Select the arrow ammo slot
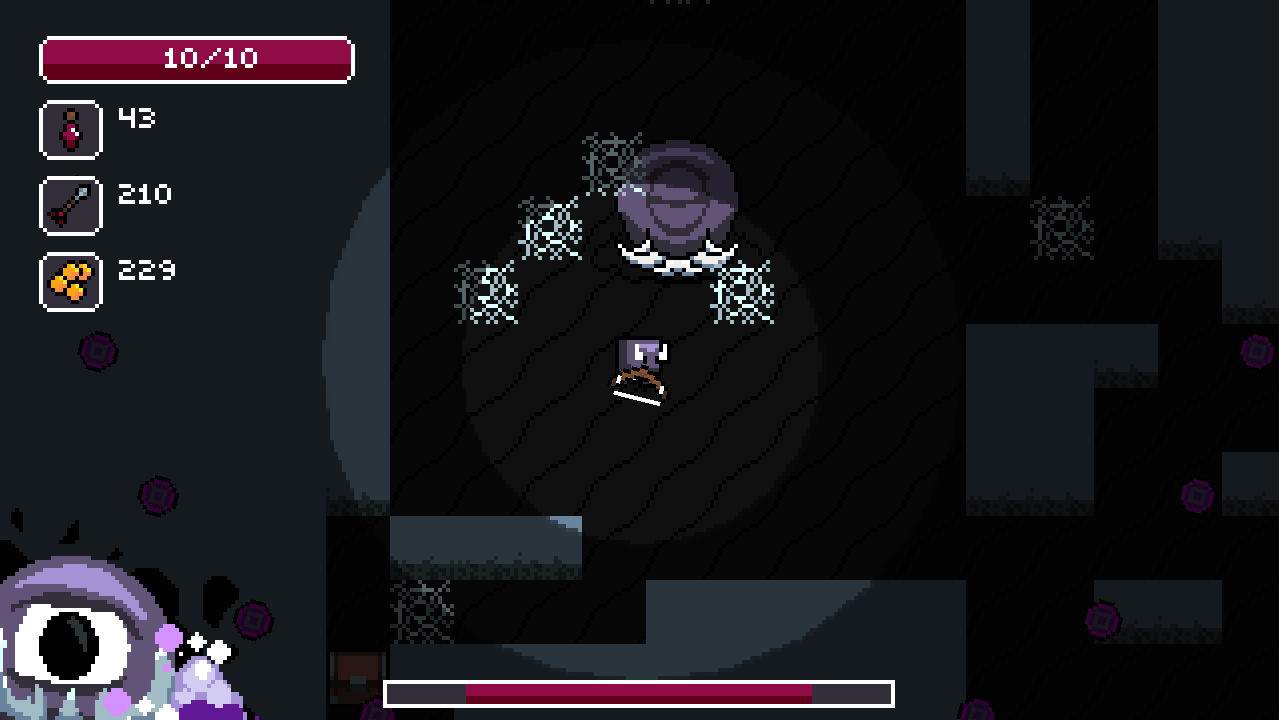This screenshot has width=1279, height=720. [x=71, y=206]
